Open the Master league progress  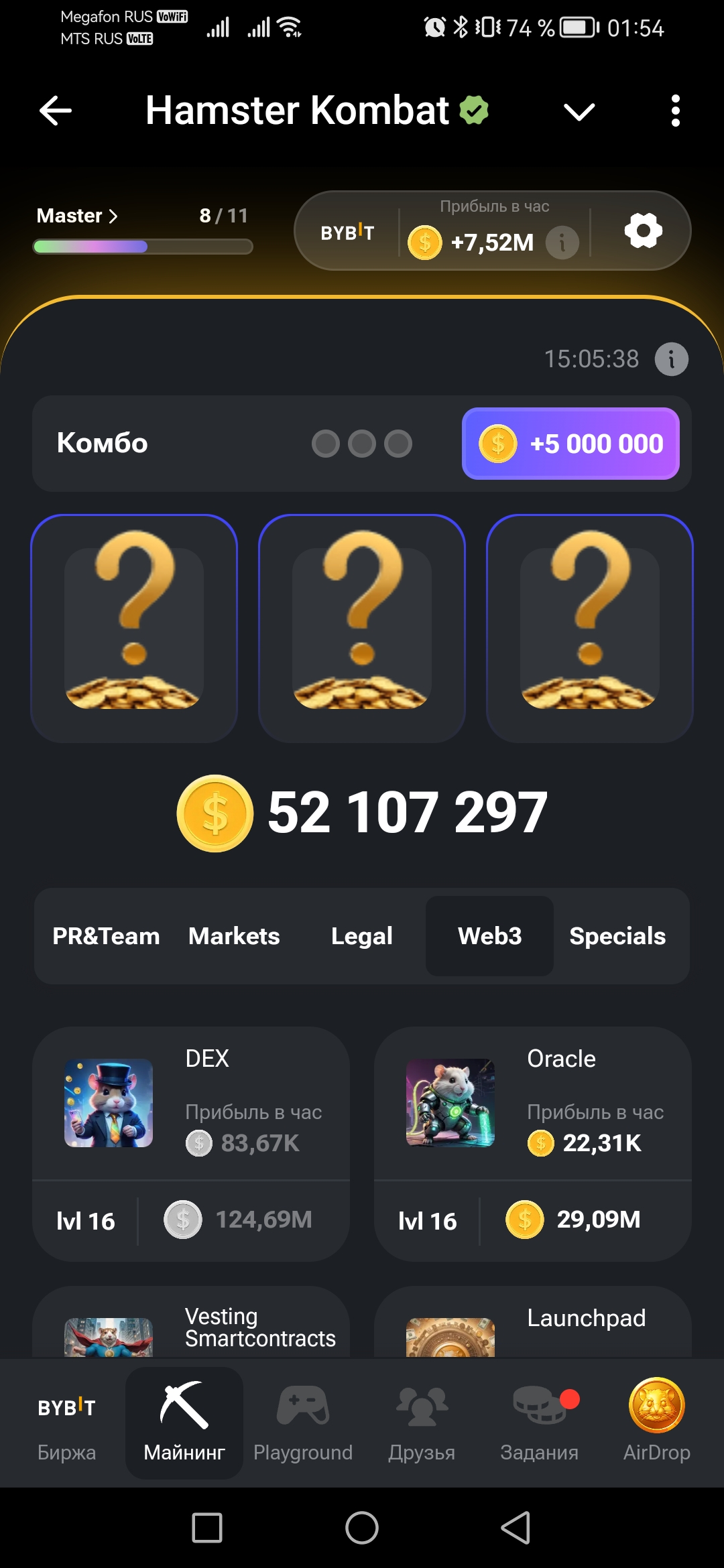tap(77, 216)
